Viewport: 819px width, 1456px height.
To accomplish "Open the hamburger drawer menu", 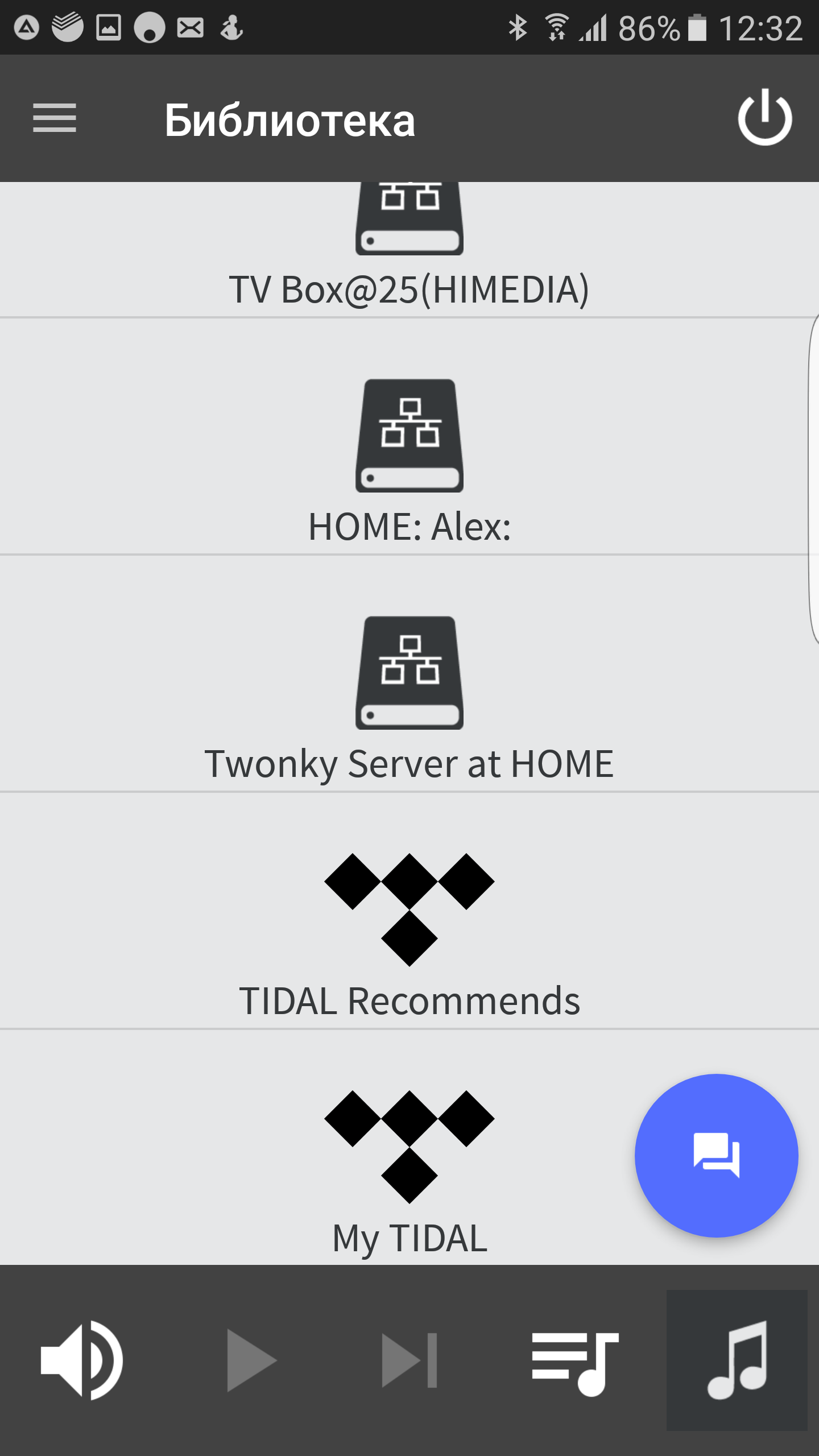I will 55,118.
